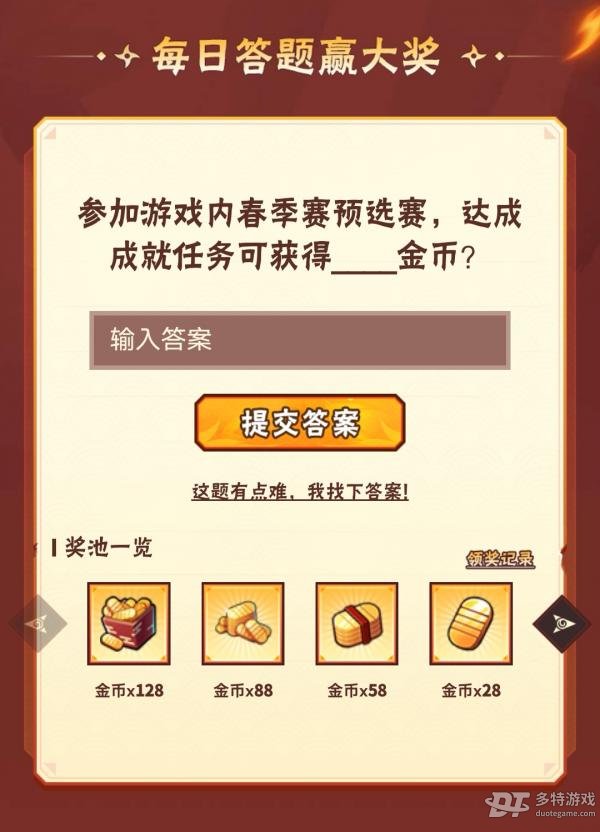
Task: Submit answer with 提交答案 button
Action: pyautogui.click(x=299, y=423)
